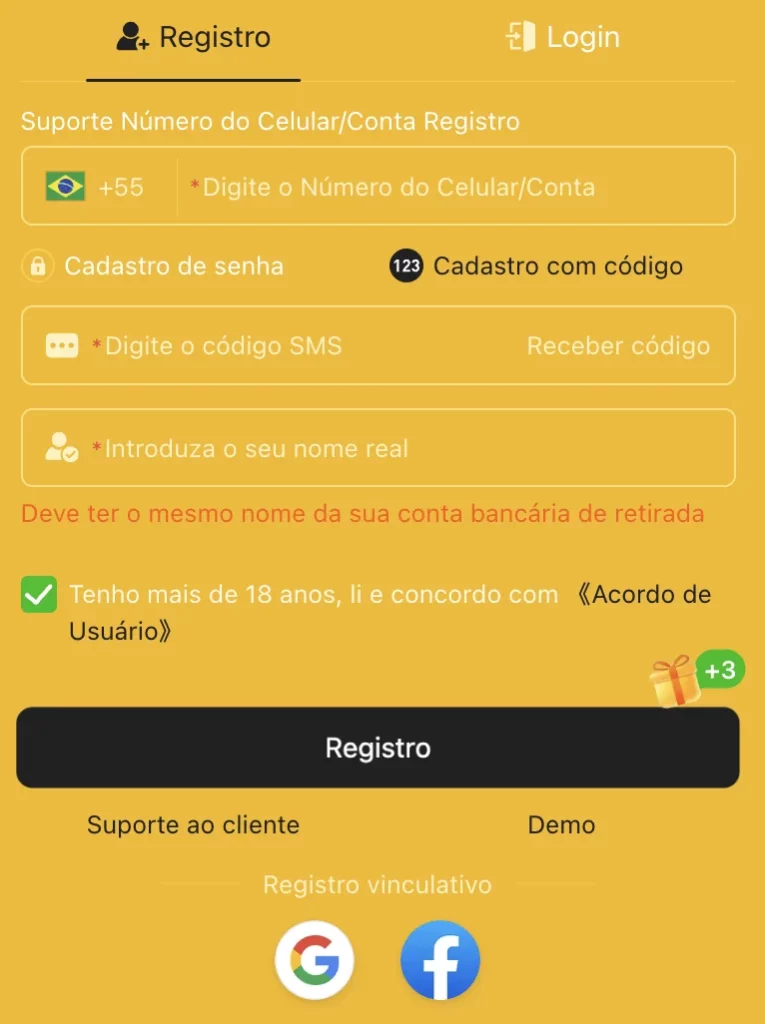Click the Registro submit button
This screenshot has height=1024, width=765.
378,747
